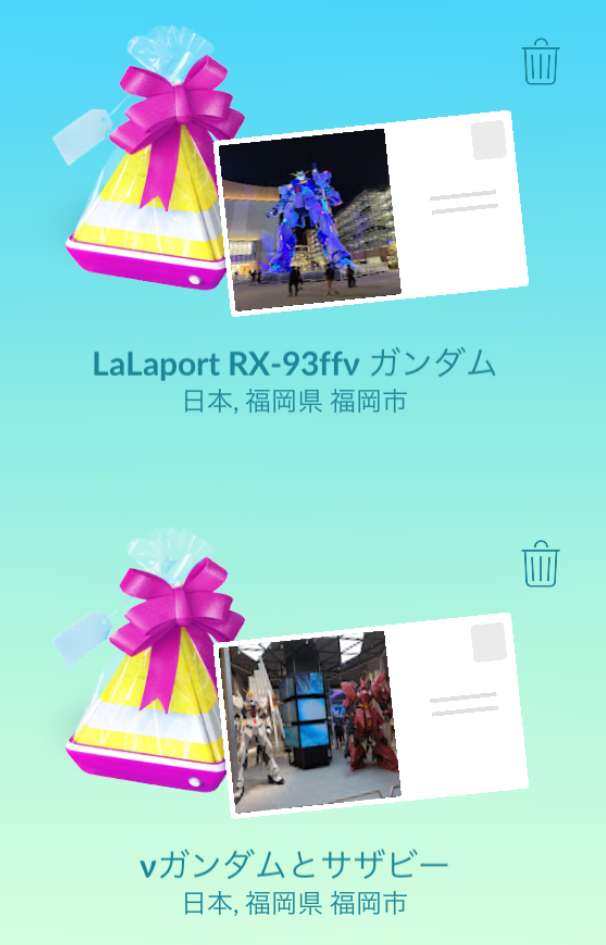Open the LaLaport RX-93ffv ガンダム gift postcard
Viewport: 606px width, 945px height.
(370, 212)
